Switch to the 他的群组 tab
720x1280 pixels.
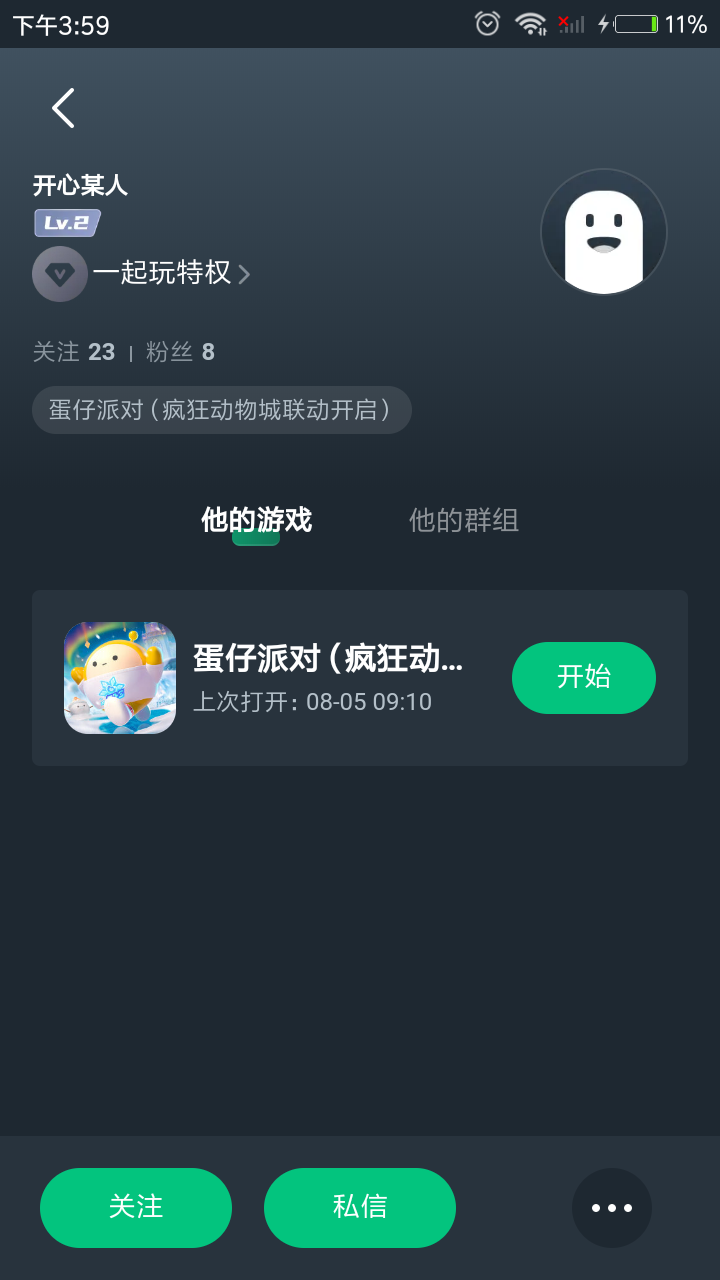pyautogui.click(x=463, y=520)
